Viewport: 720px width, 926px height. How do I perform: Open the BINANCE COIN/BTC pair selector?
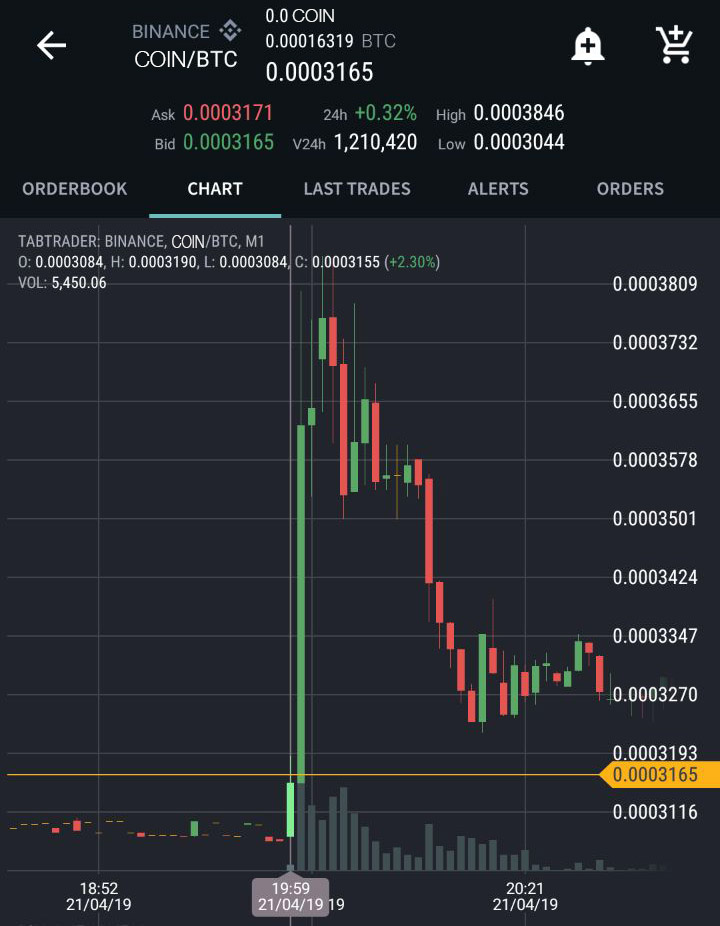point(186,45)
